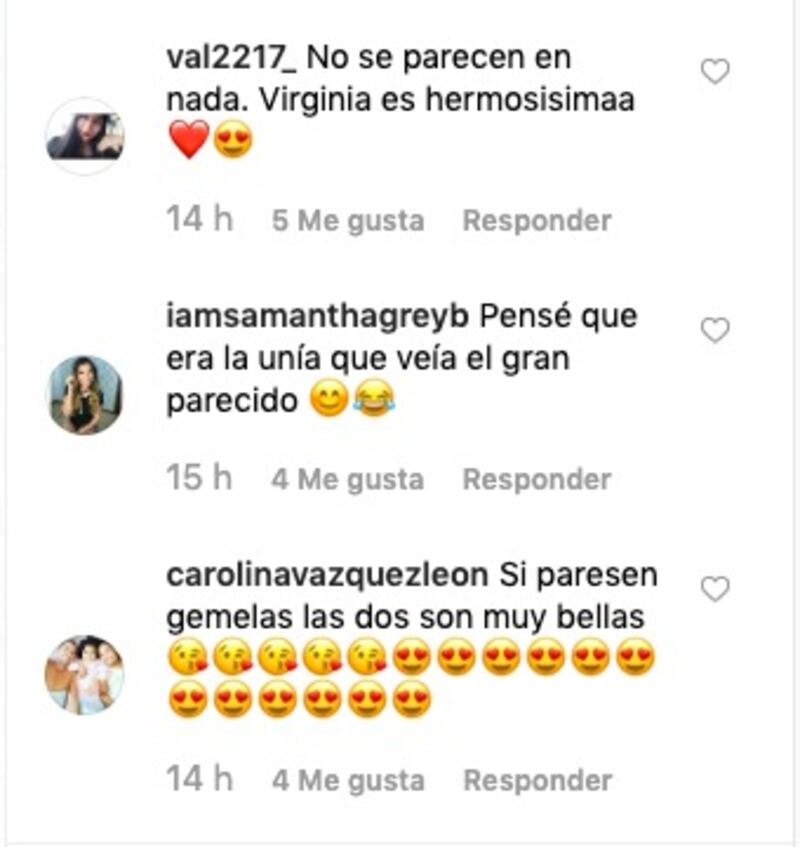The height and width of the screenshot is (847, 800).
Task: Like the comment by val2217_
Action: [x=714, y=72]
